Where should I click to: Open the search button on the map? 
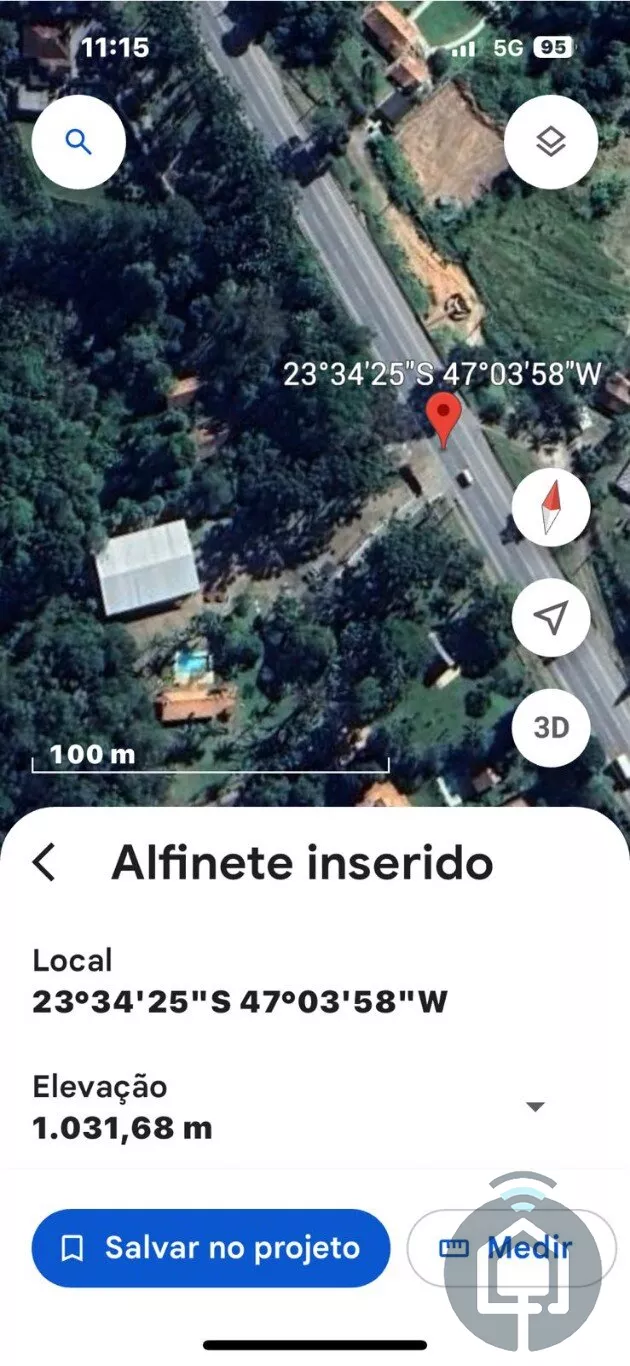coord(78,142)
